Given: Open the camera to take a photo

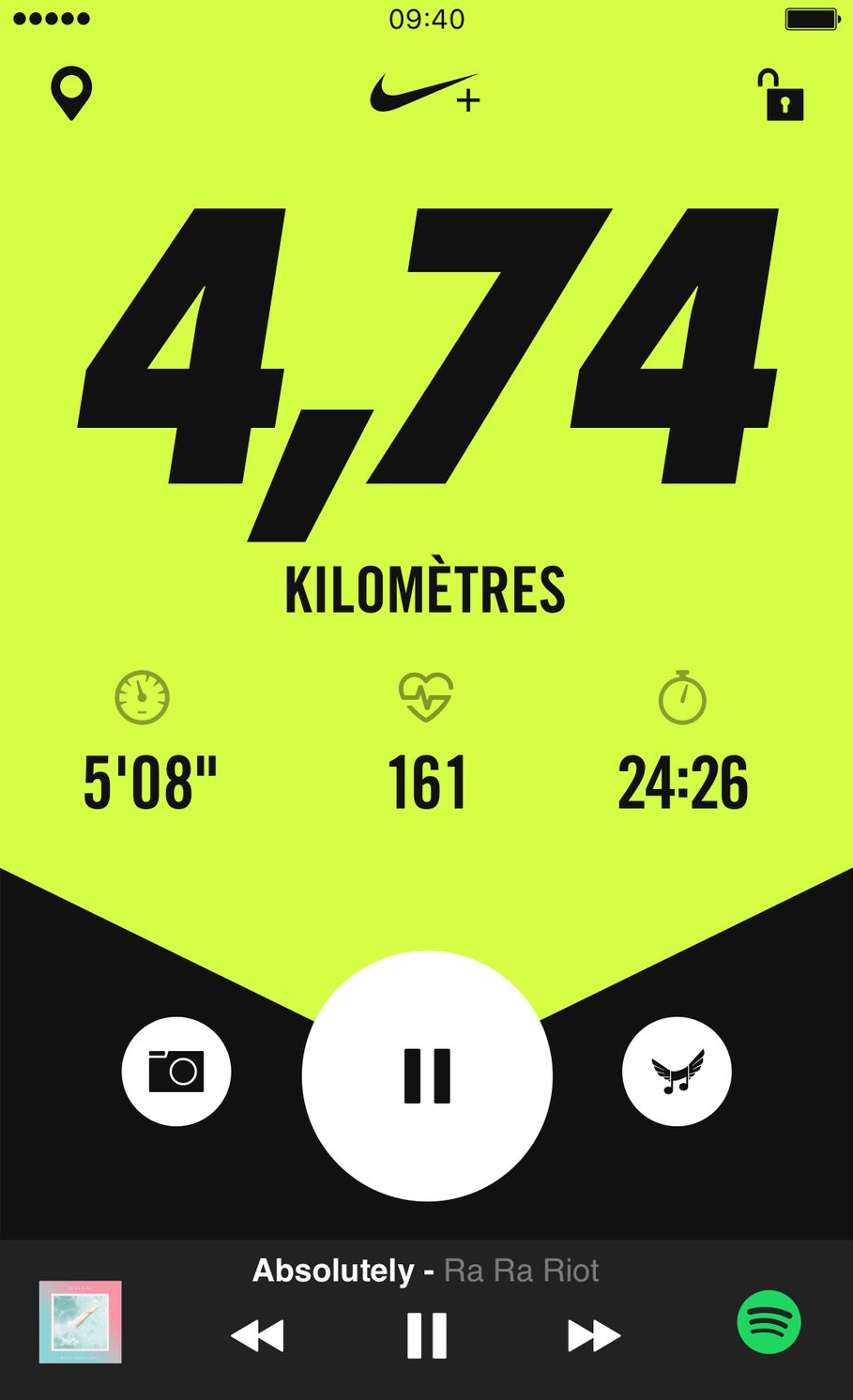Looking at the screenshot, I should [176, 1071].
